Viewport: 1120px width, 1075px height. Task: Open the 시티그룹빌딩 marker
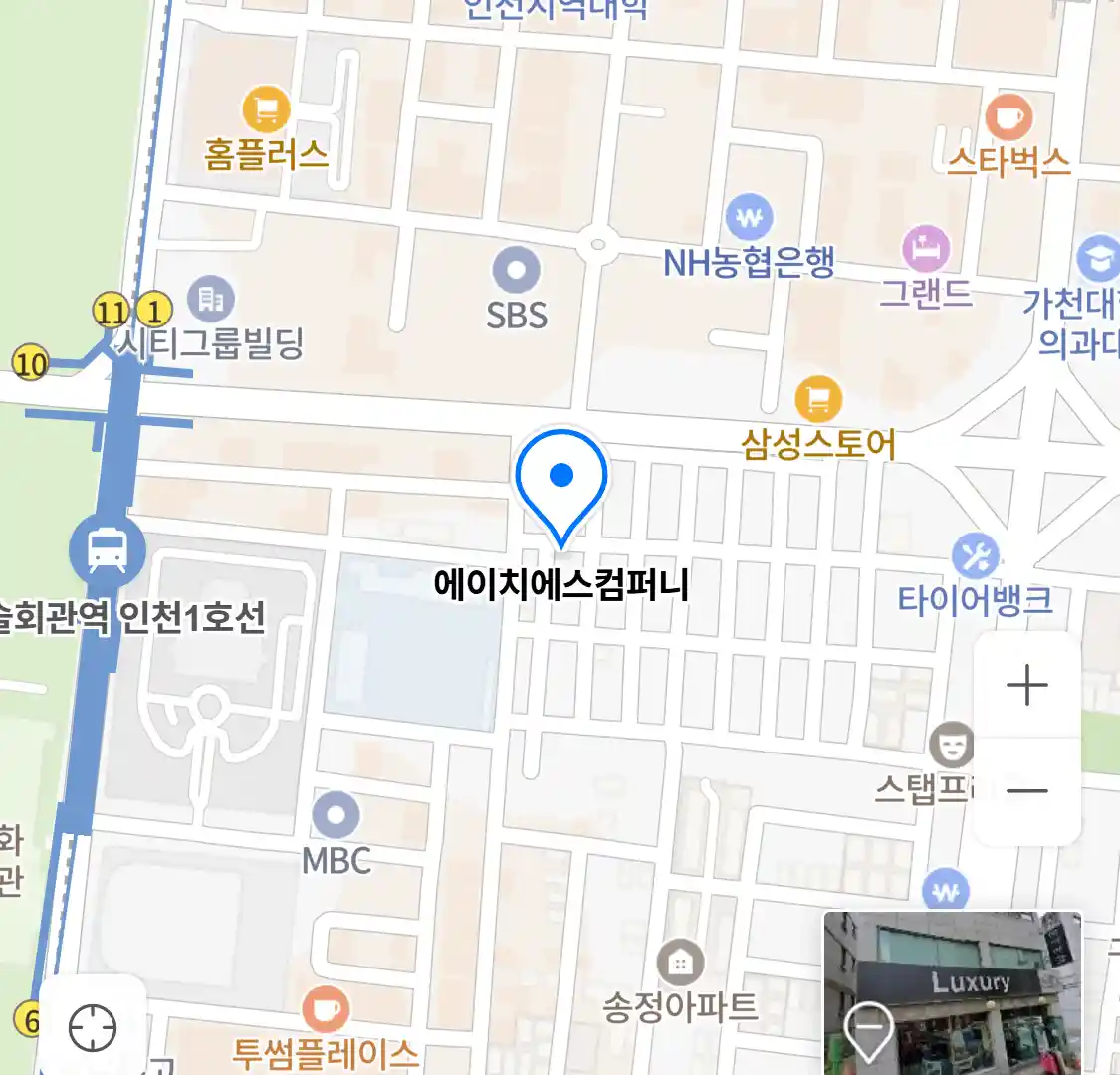(210, 298)
